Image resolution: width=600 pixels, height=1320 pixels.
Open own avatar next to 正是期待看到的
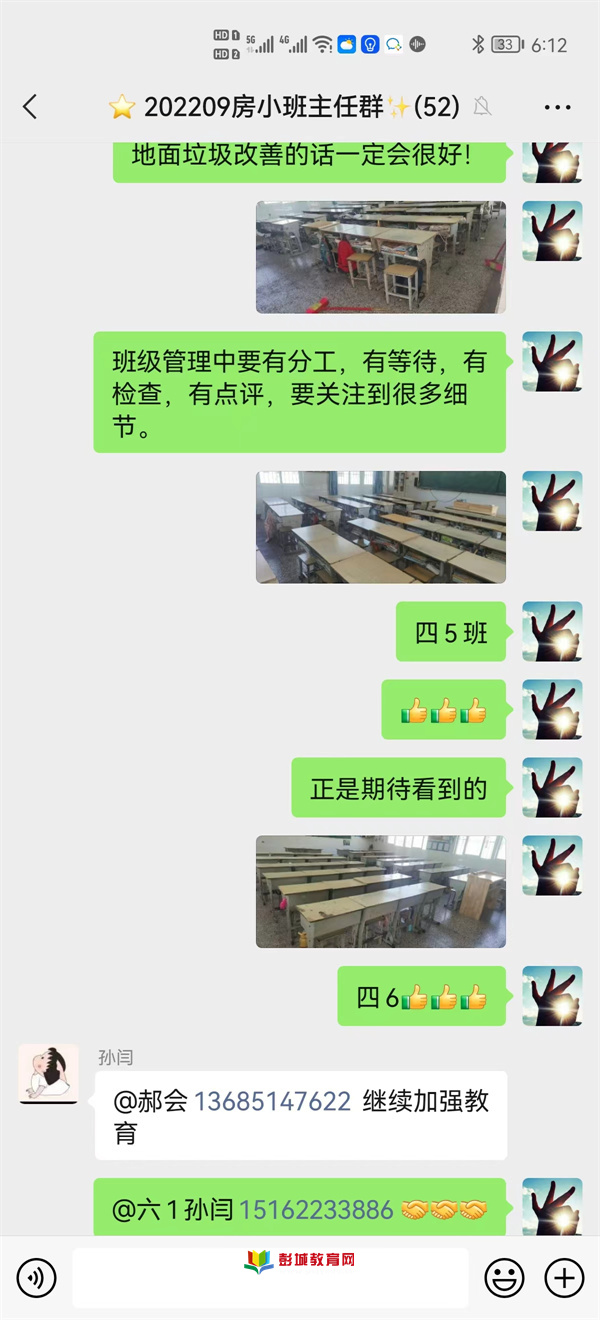(552, 787)
